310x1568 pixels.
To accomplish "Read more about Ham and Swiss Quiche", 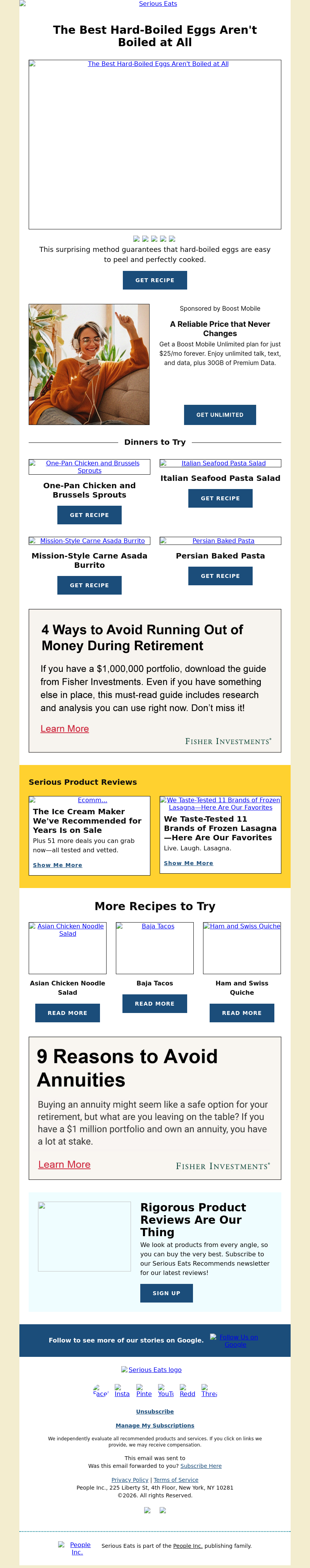I will [x=241, y=1013].
